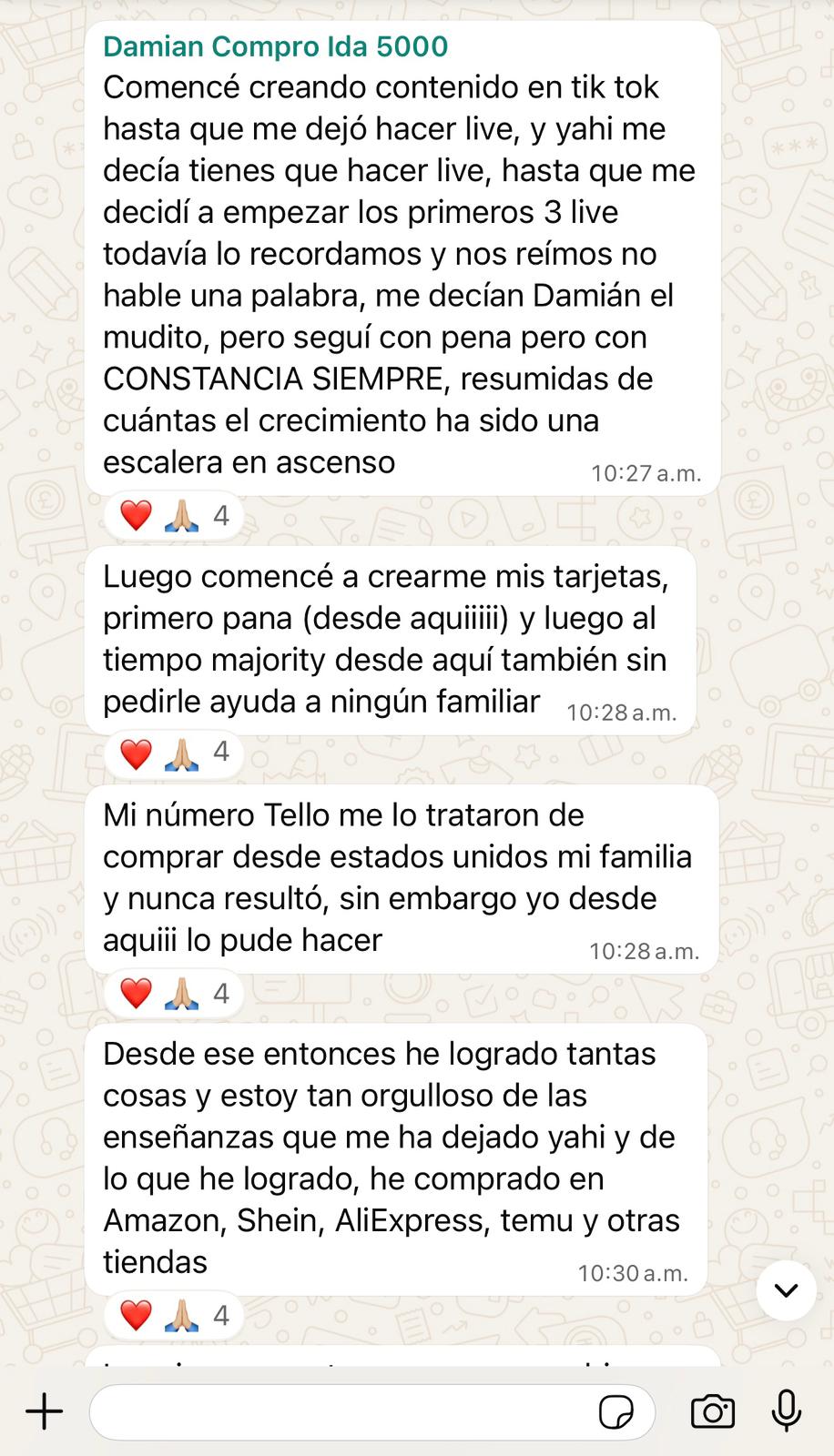The width and height of the screenshot is (834, 1456).
Task: View reactions on the 10:30 a.m. message
Action: [172, 1315]
